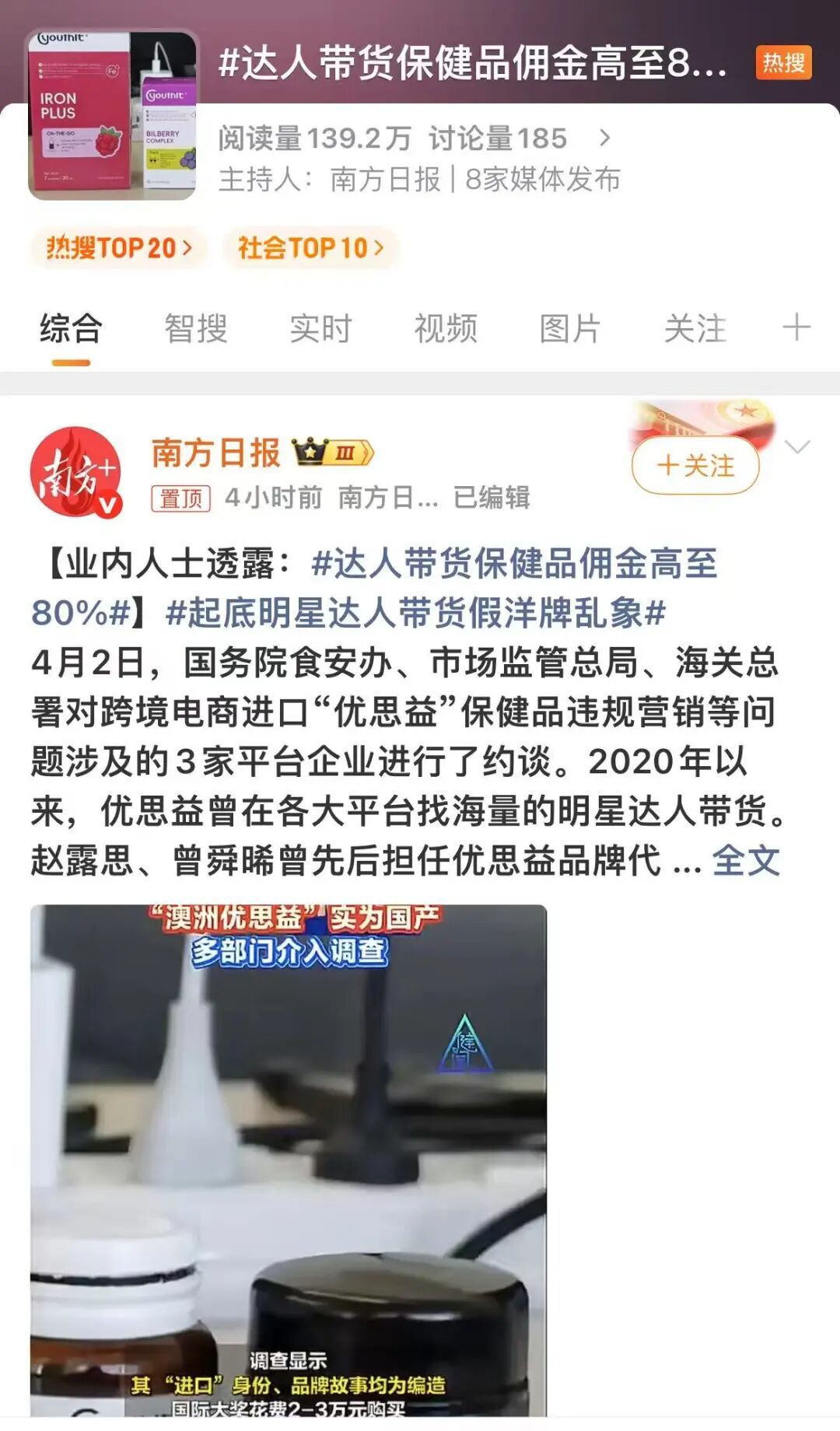This screenshot has height=1431, width=840.
Task: Select the 综合 tab
Action: pyautogui.click(x=71, y=328)
